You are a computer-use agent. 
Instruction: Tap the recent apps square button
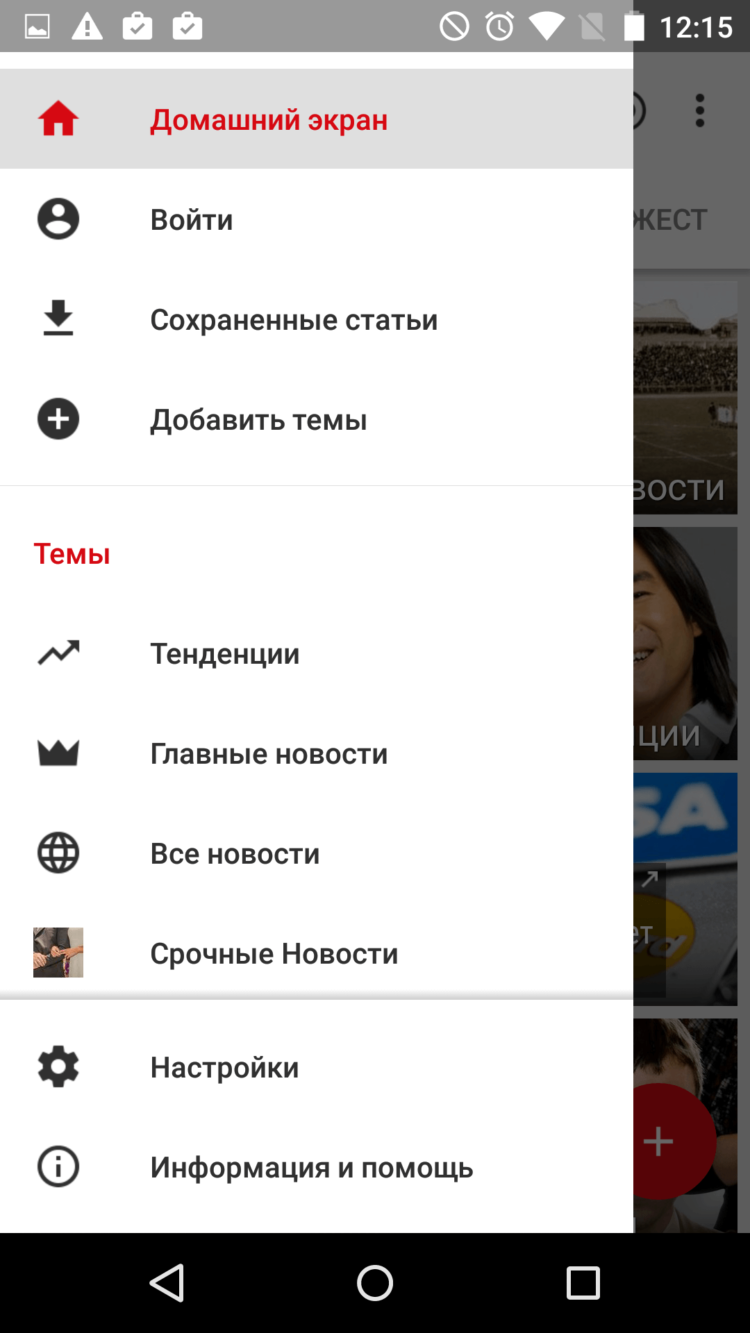[583, 1283]
